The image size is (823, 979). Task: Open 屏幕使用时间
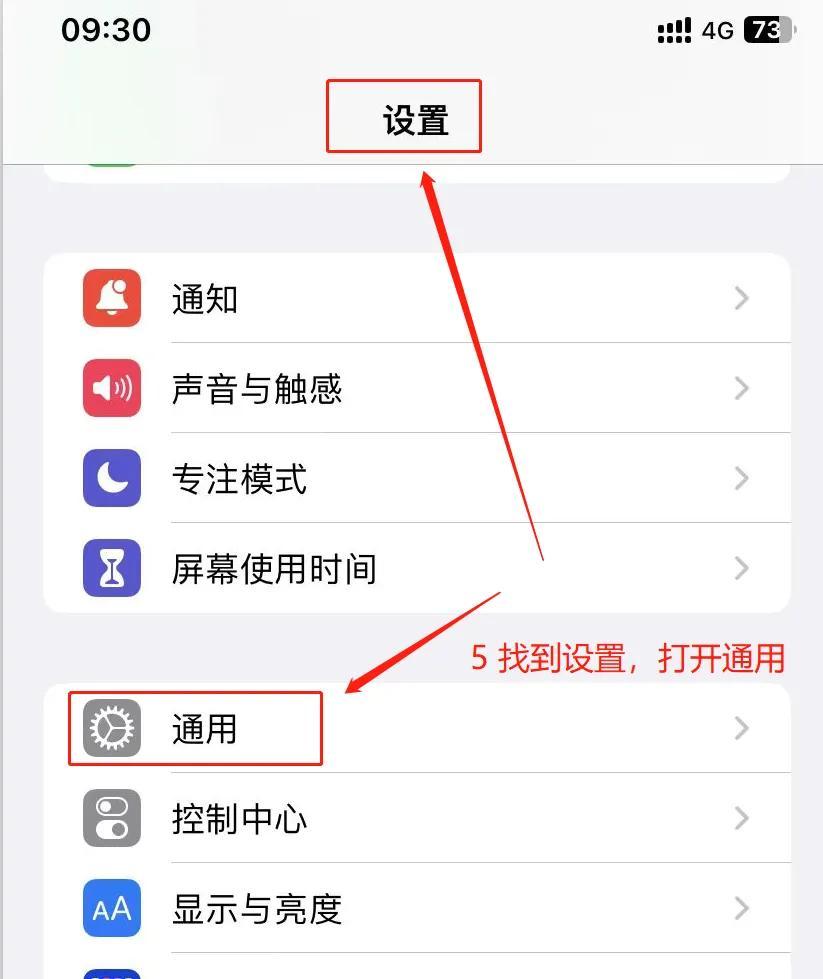(415, 569)
